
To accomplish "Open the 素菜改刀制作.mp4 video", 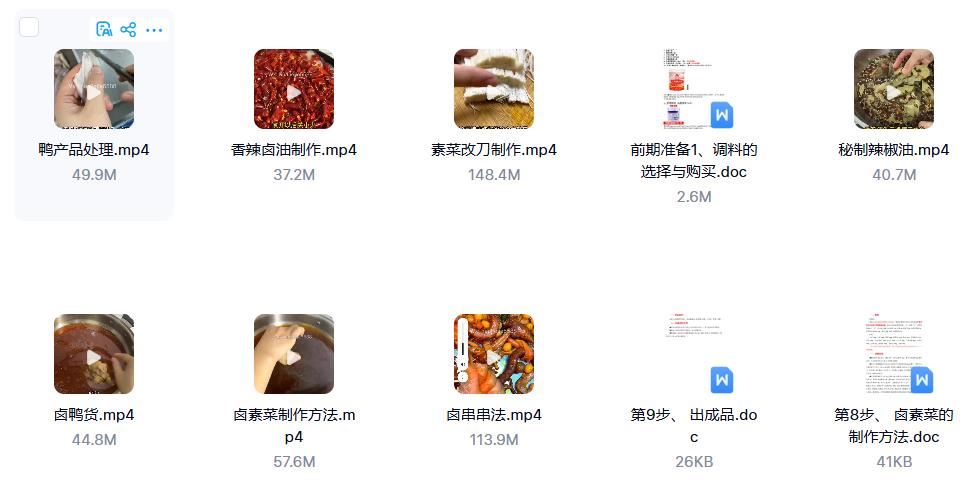I will pyautogui.click(x=494, y=90).
